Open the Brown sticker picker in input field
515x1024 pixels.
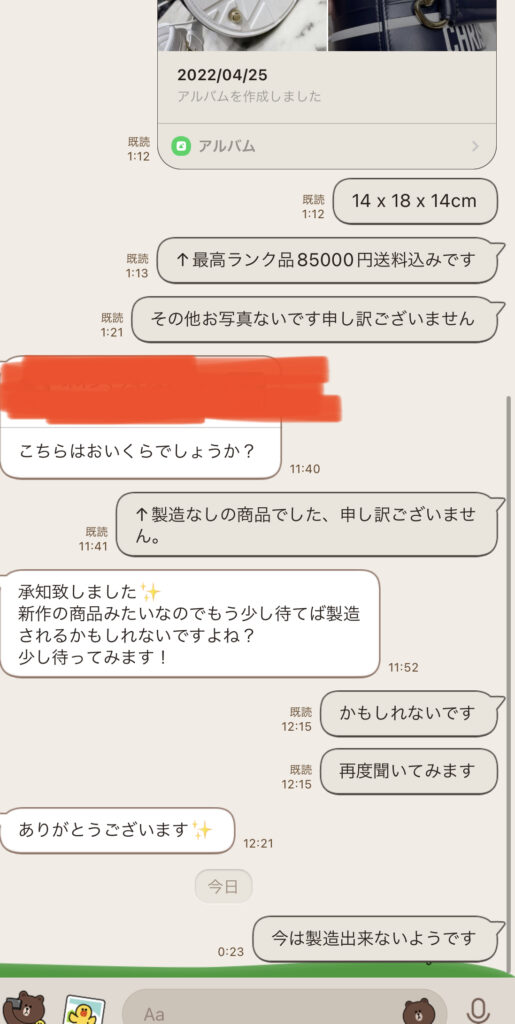(x=419, y=1011)
